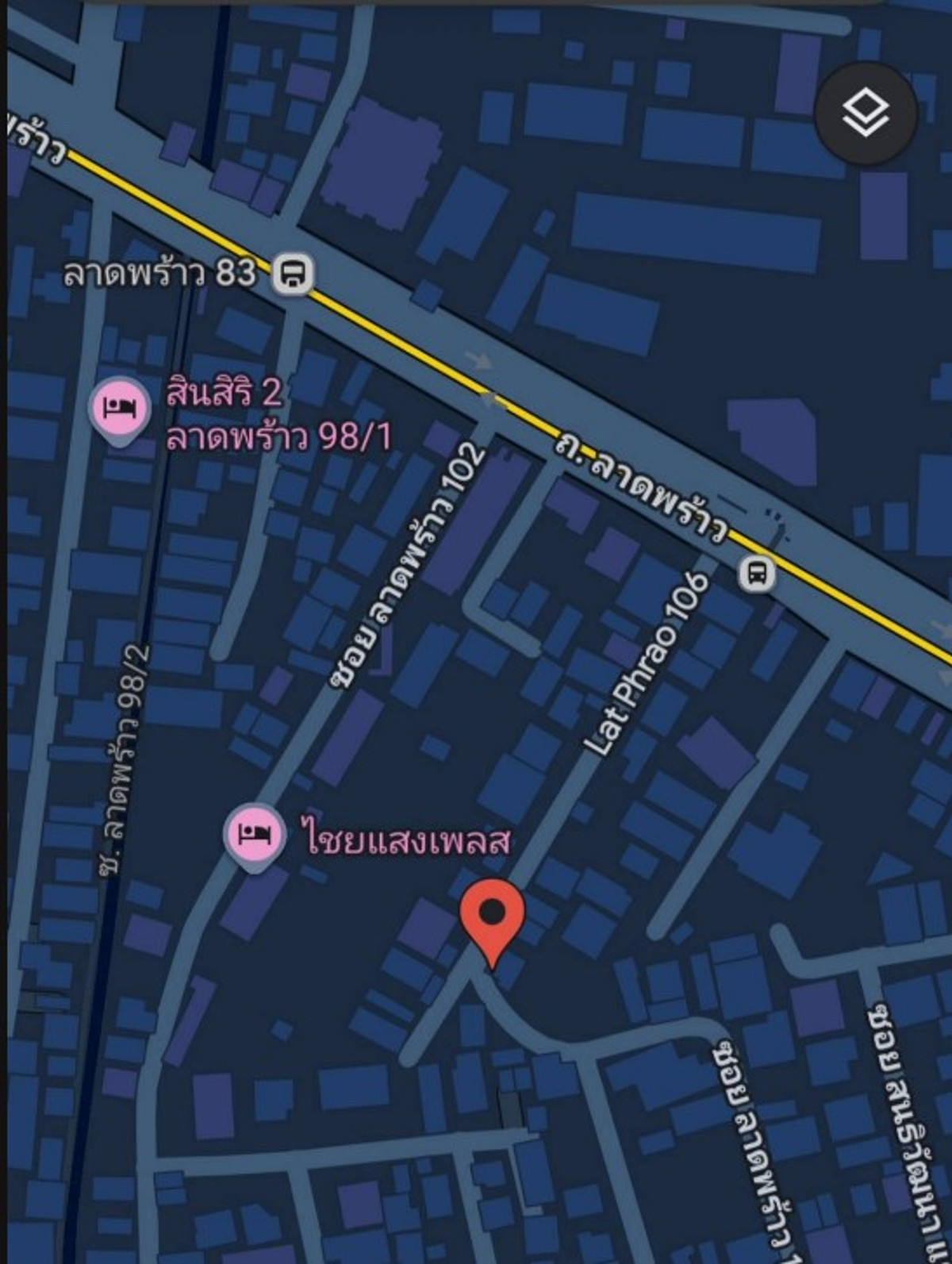Viewport: 952px width, 1264px height.
Task: Select the bus stop near Lat Phrao 106
Action: [757, 573]
